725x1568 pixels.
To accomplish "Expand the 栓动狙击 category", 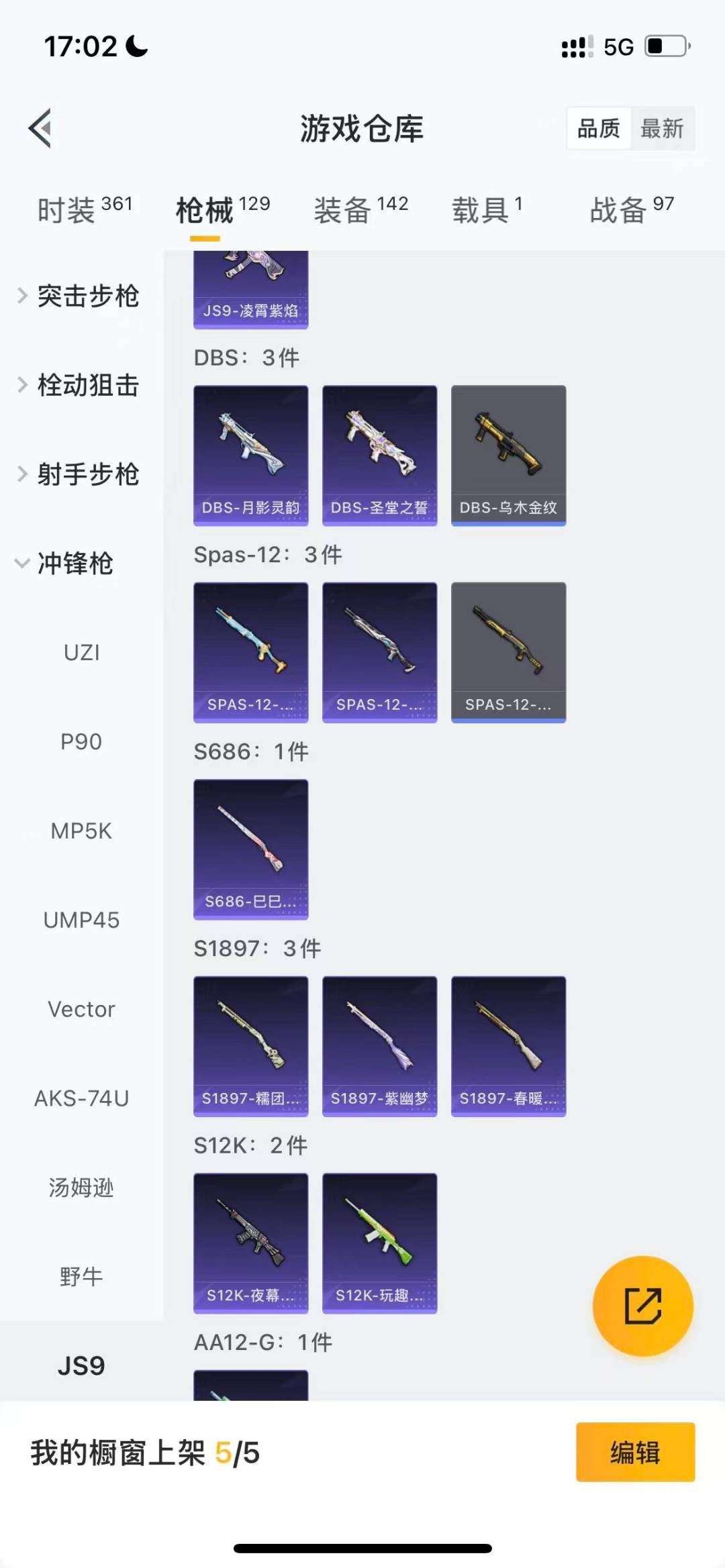I will click(79, 385).
